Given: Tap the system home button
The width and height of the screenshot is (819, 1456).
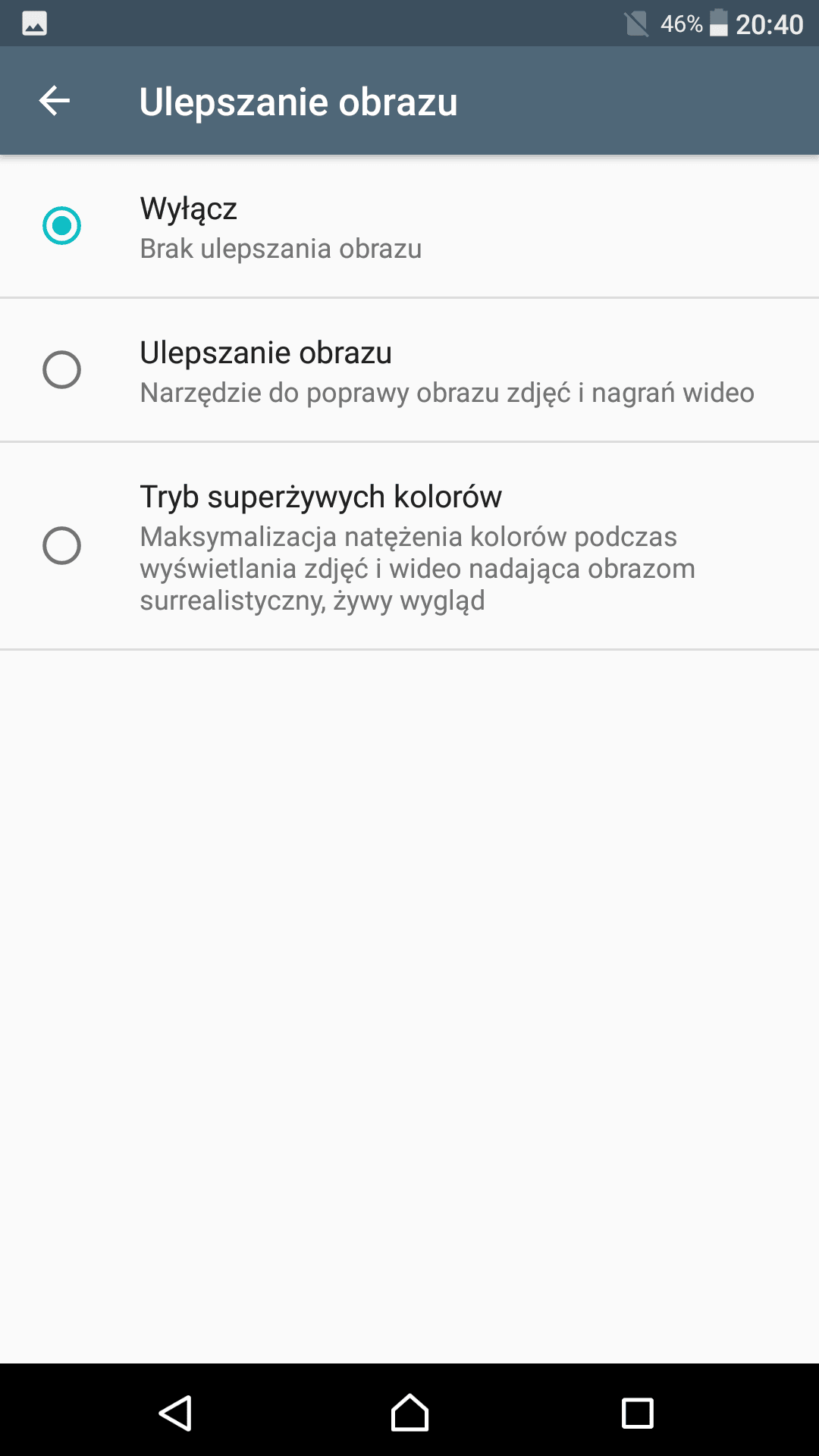Looking at the screenshot, I should [409, 1412].
